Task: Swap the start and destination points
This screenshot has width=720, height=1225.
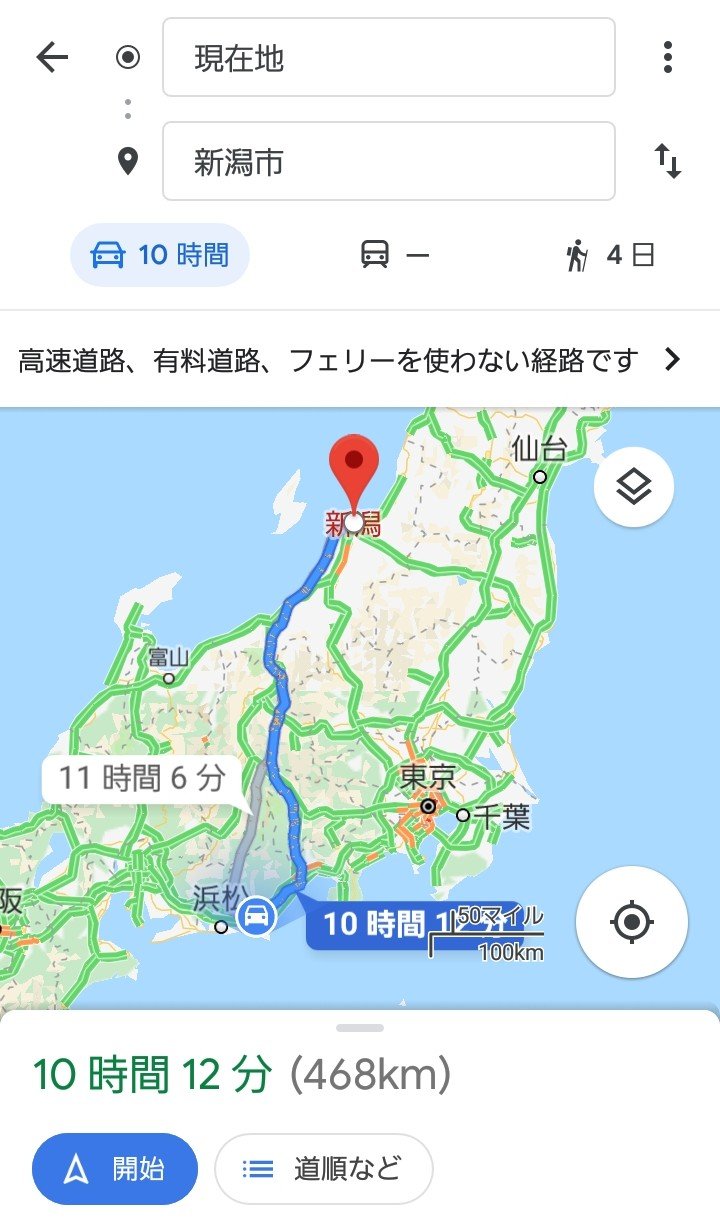Action: 668,161
